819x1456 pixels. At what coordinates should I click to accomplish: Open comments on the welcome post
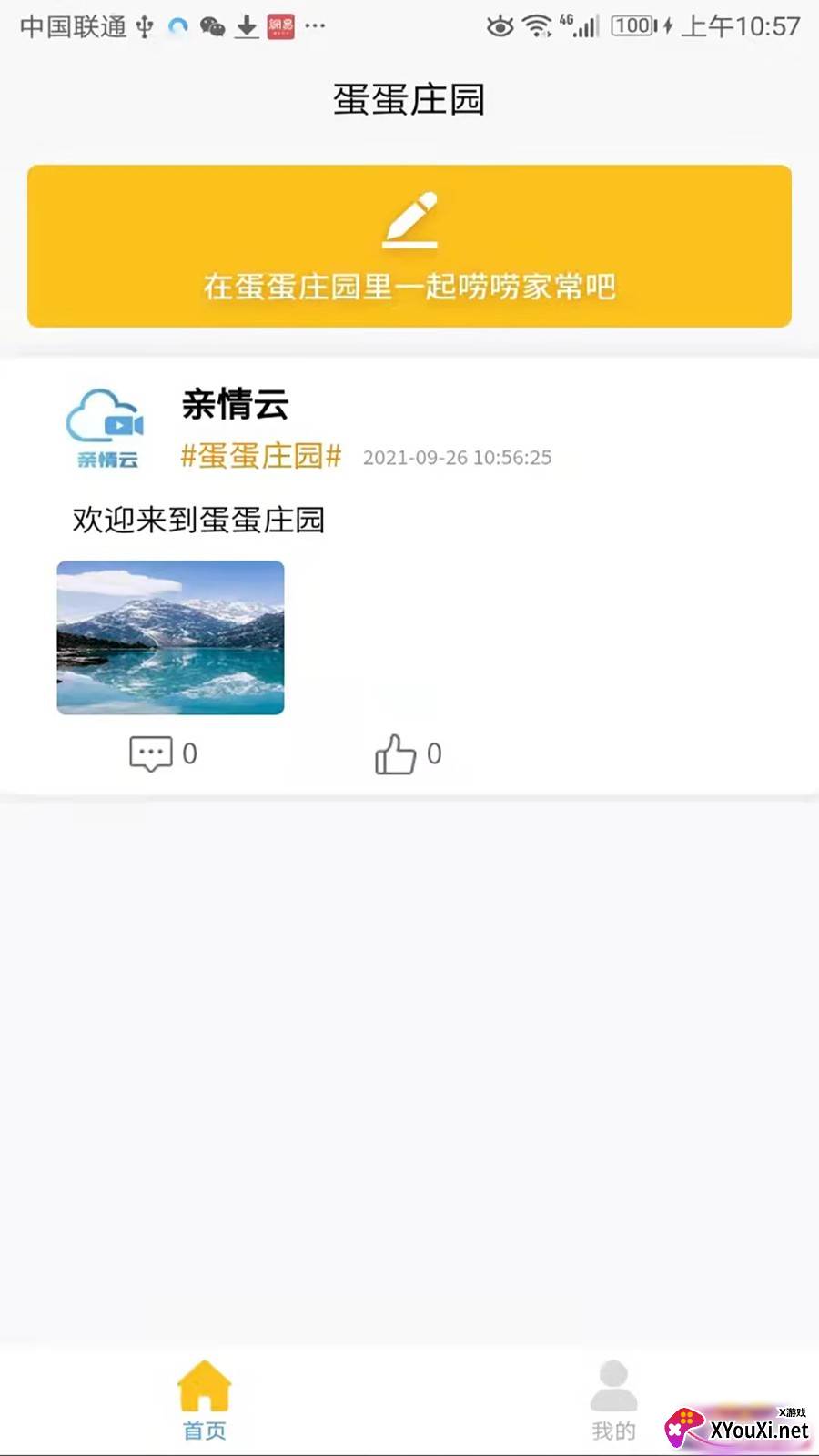[151, 753]
